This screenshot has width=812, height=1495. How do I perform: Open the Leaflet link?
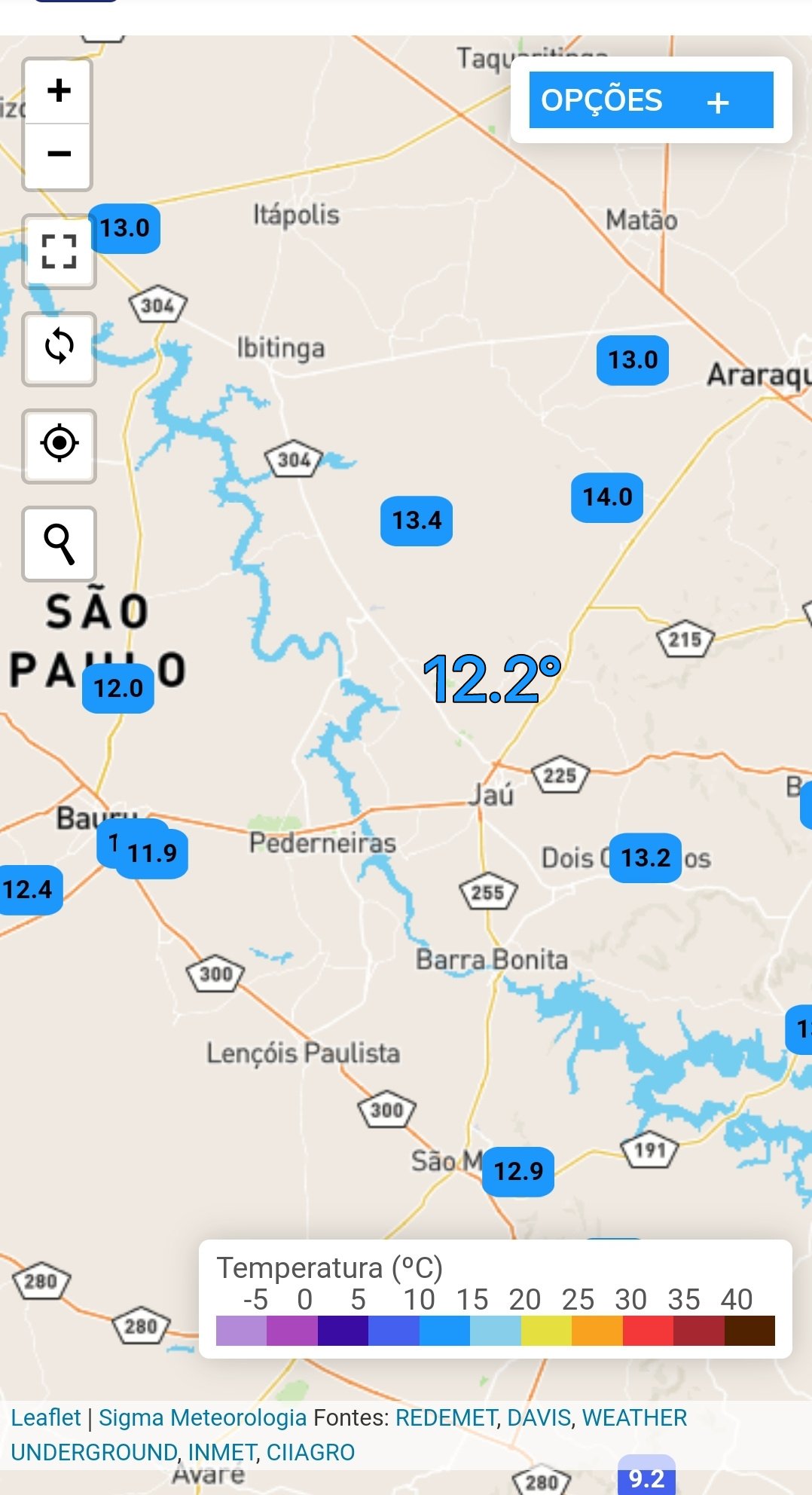point(45,1417)
